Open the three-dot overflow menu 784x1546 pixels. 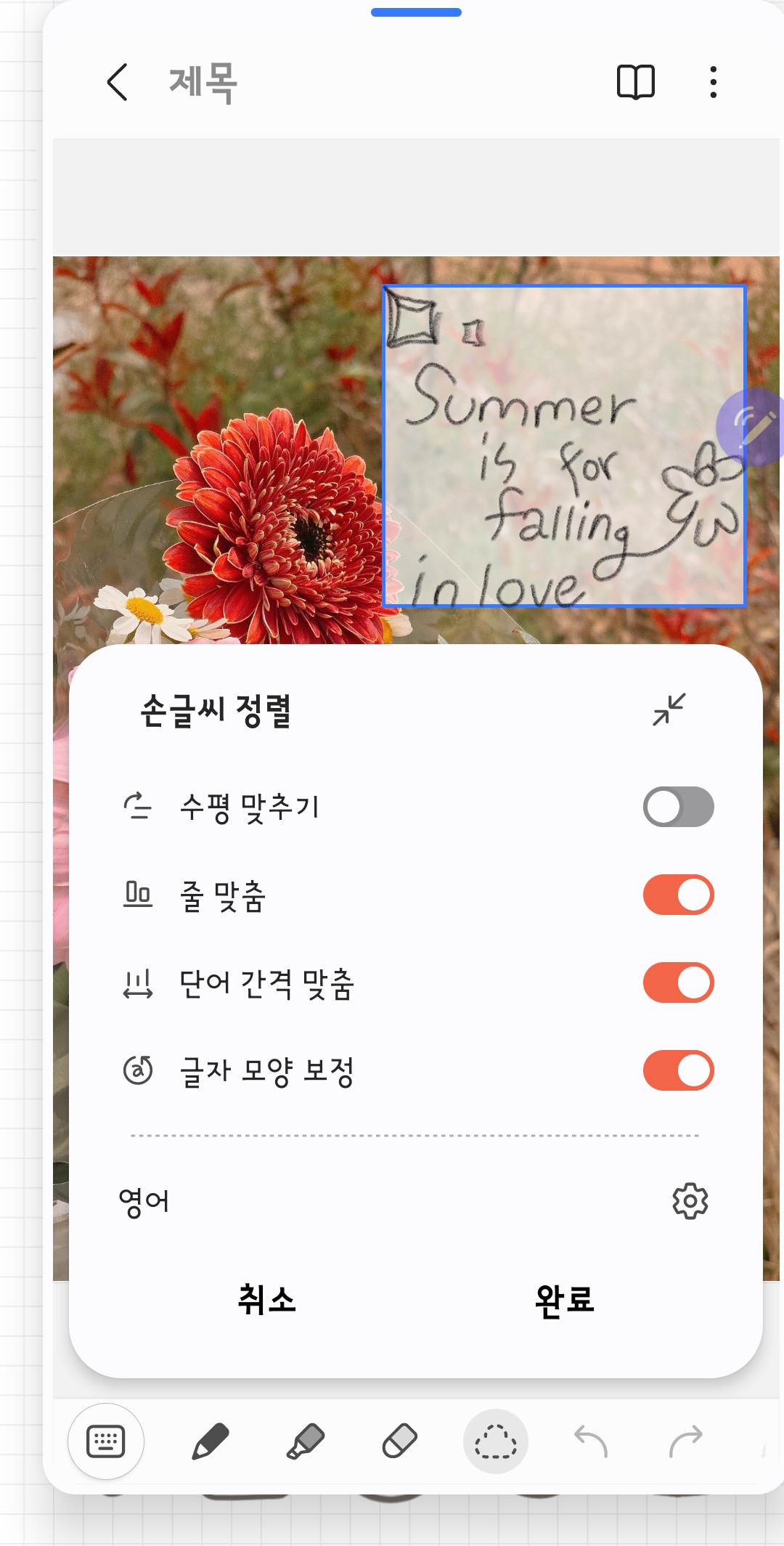[714, 82]
